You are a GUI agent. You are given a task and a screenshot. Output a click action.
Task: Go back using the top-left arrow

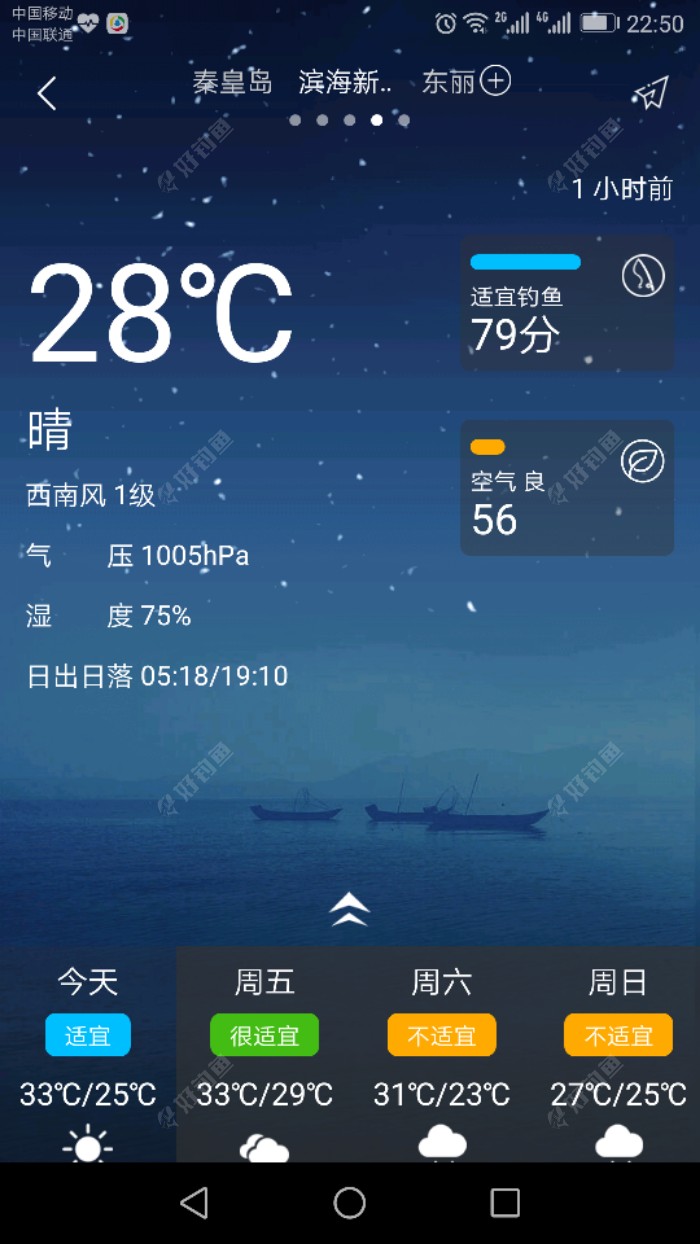point(46,94)
